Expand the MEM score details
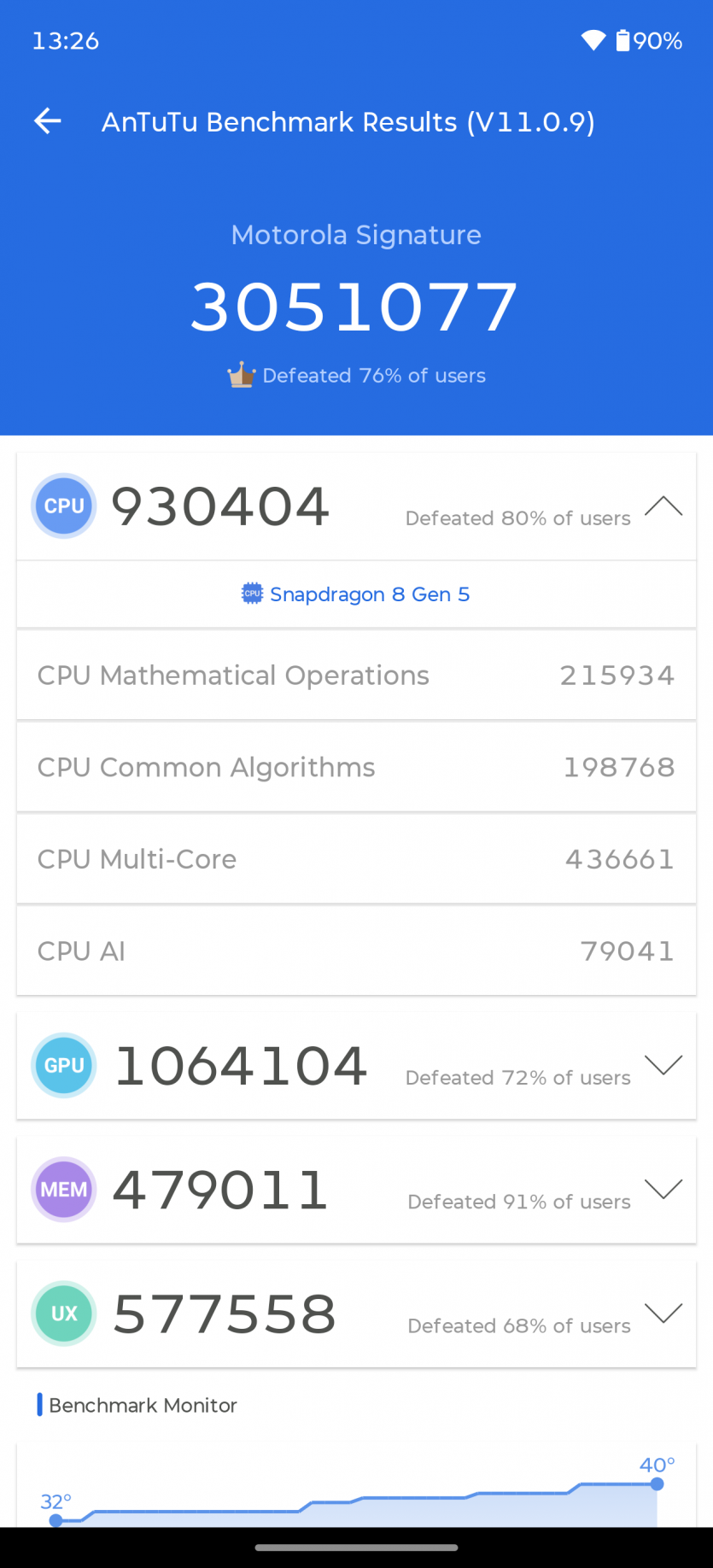The width and height of the screenshot is (713, 1568). 663,1189
